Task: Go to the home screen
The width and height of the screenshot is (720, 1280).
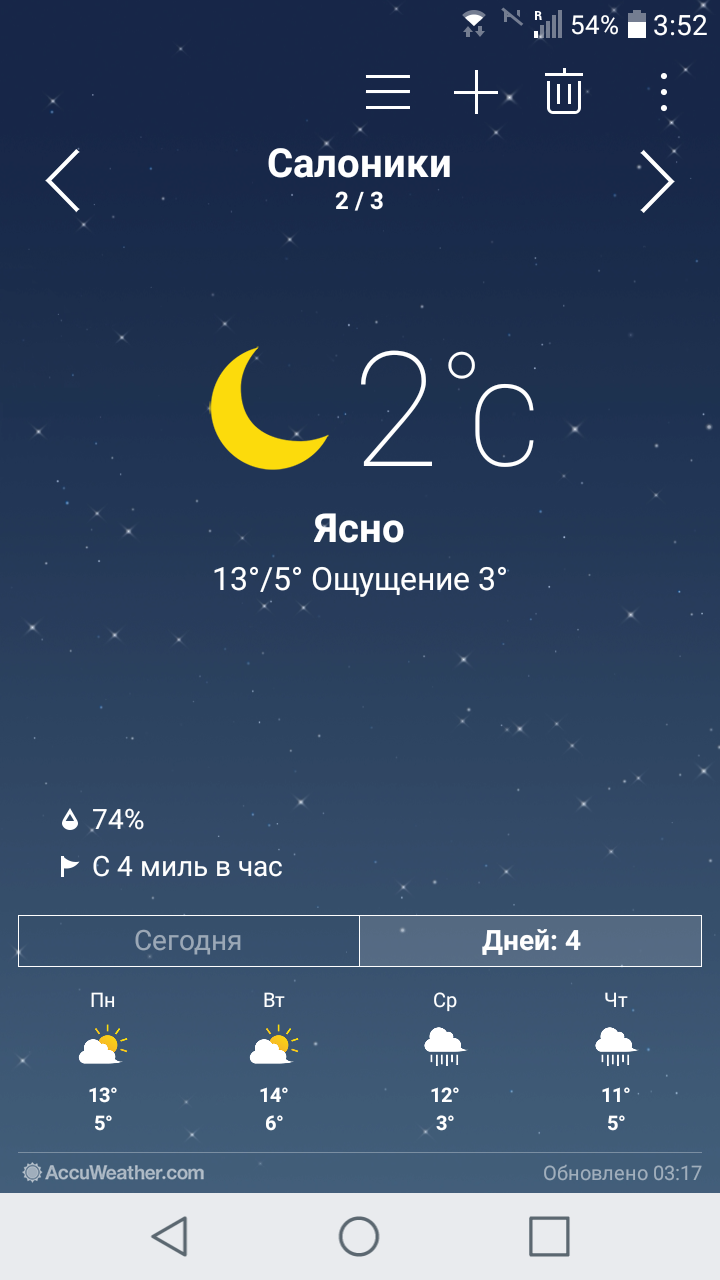Action: pos(359,1236)
